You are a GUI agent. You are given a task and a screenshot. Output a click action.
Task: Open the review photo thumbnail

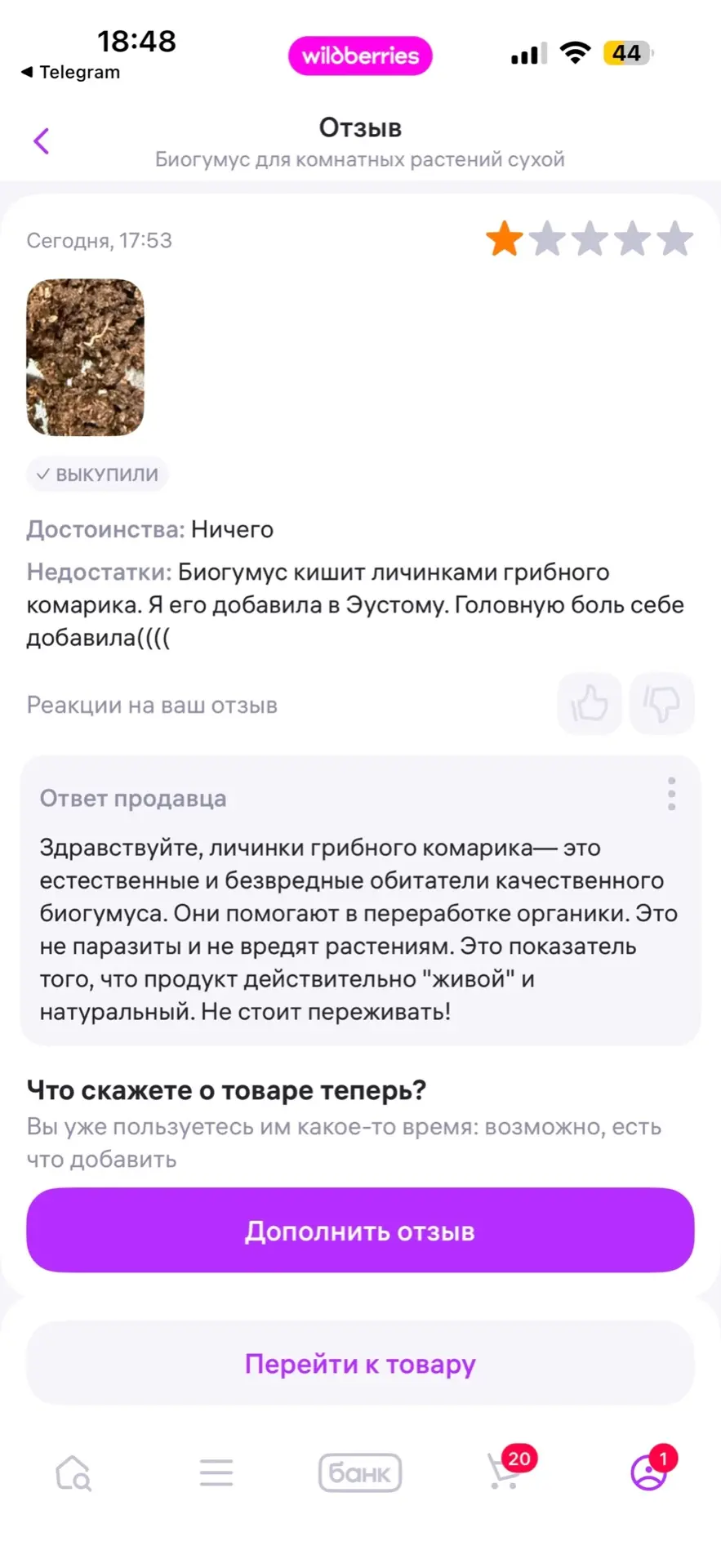pyautogui.click(x=86, y=358)
